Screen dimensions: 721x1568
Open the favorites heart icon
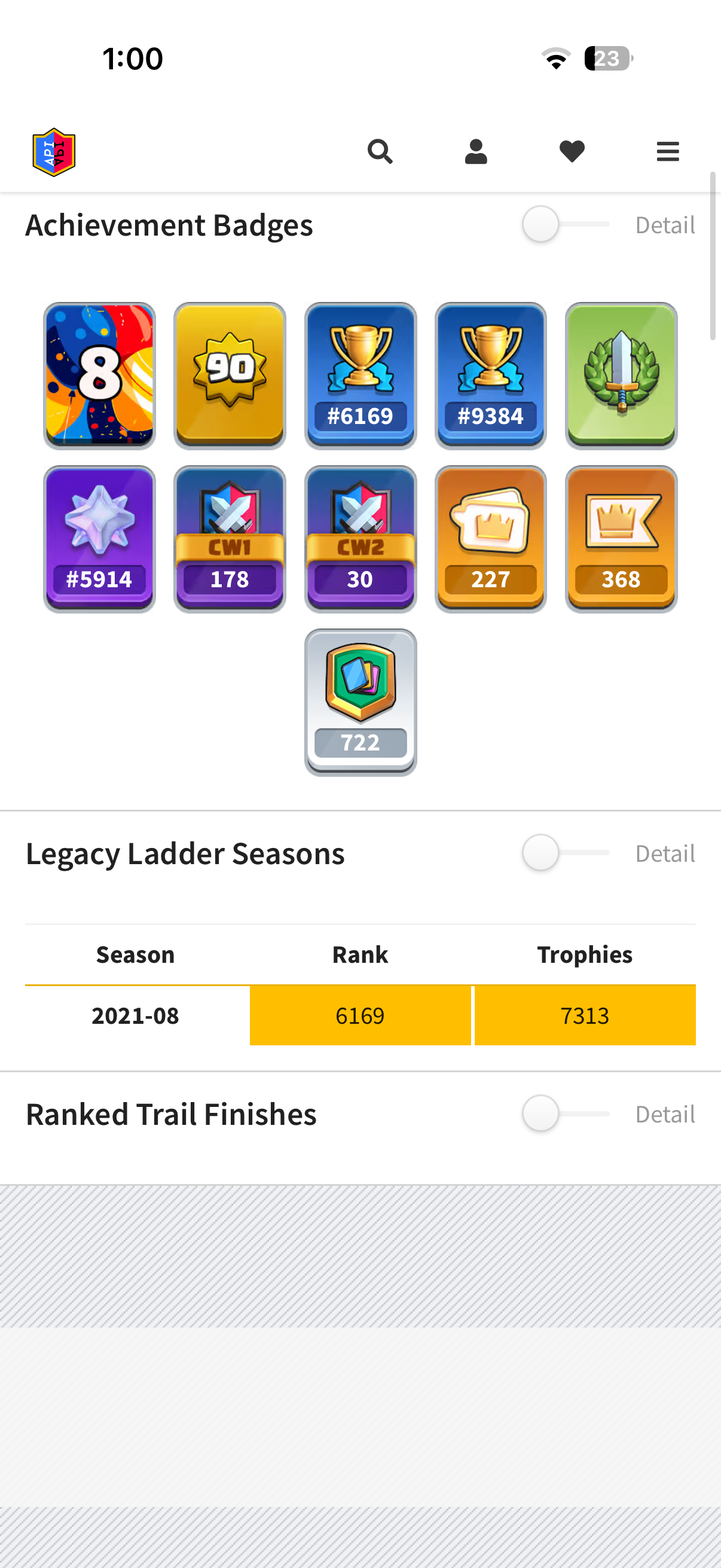pyautogui.click(x=572, y=151)
